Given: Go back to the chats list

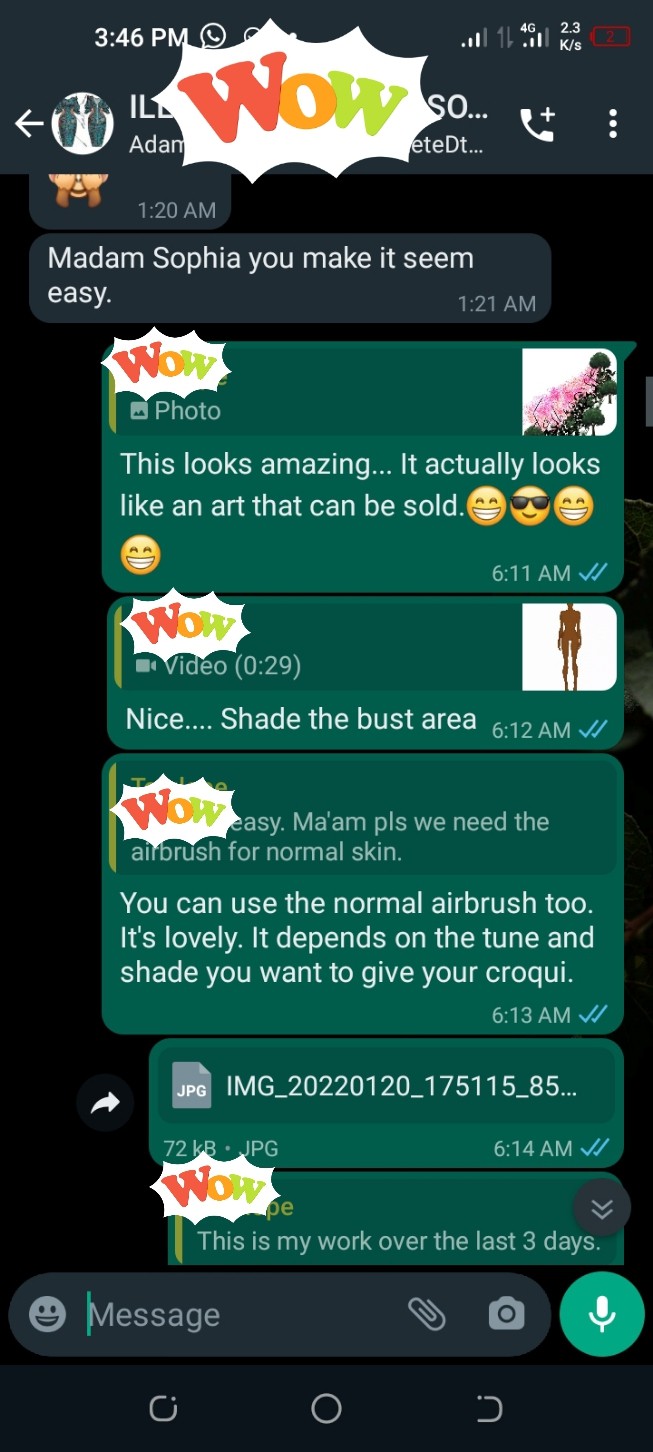Looking at the screenshot, I should (28, 124).
